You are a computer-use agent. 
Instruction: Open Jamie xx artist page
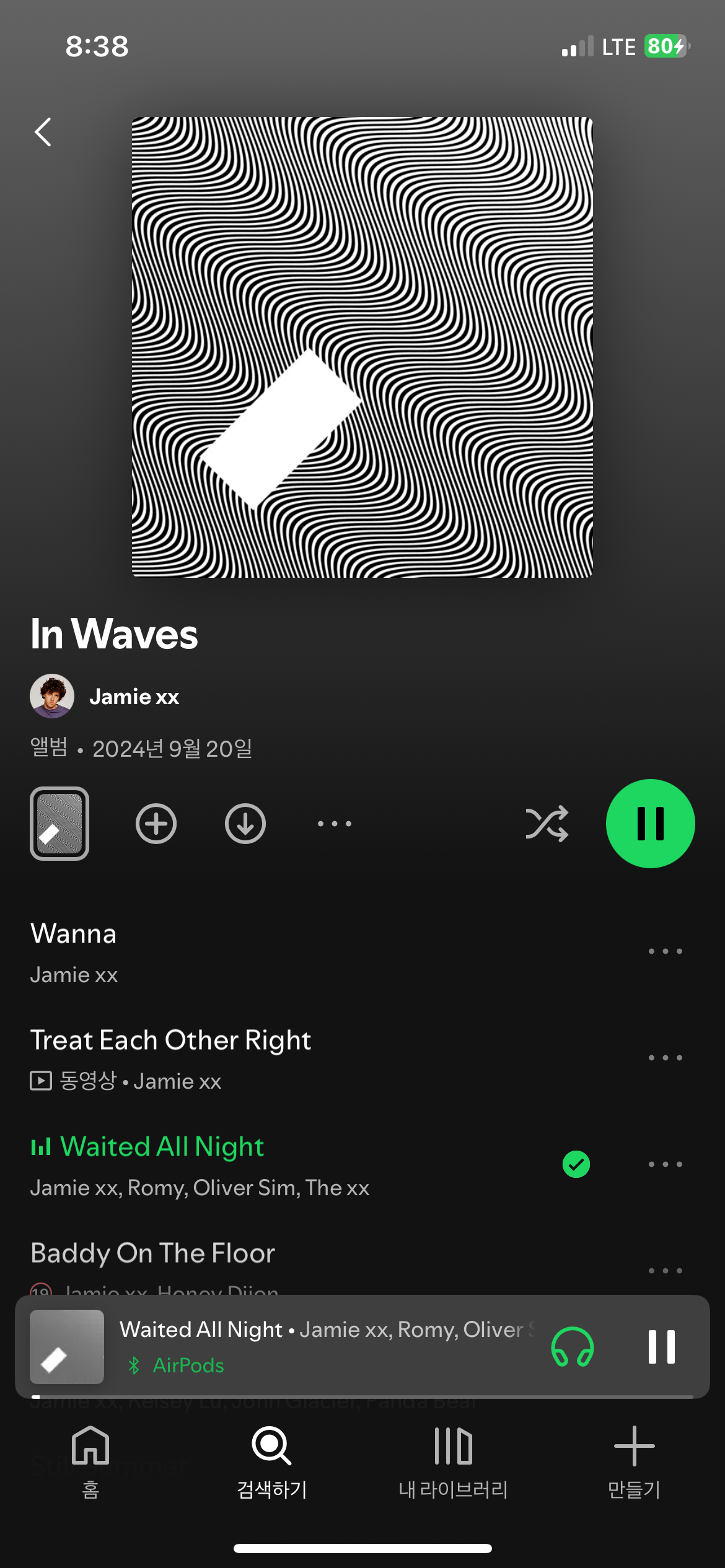click(133, 697)
